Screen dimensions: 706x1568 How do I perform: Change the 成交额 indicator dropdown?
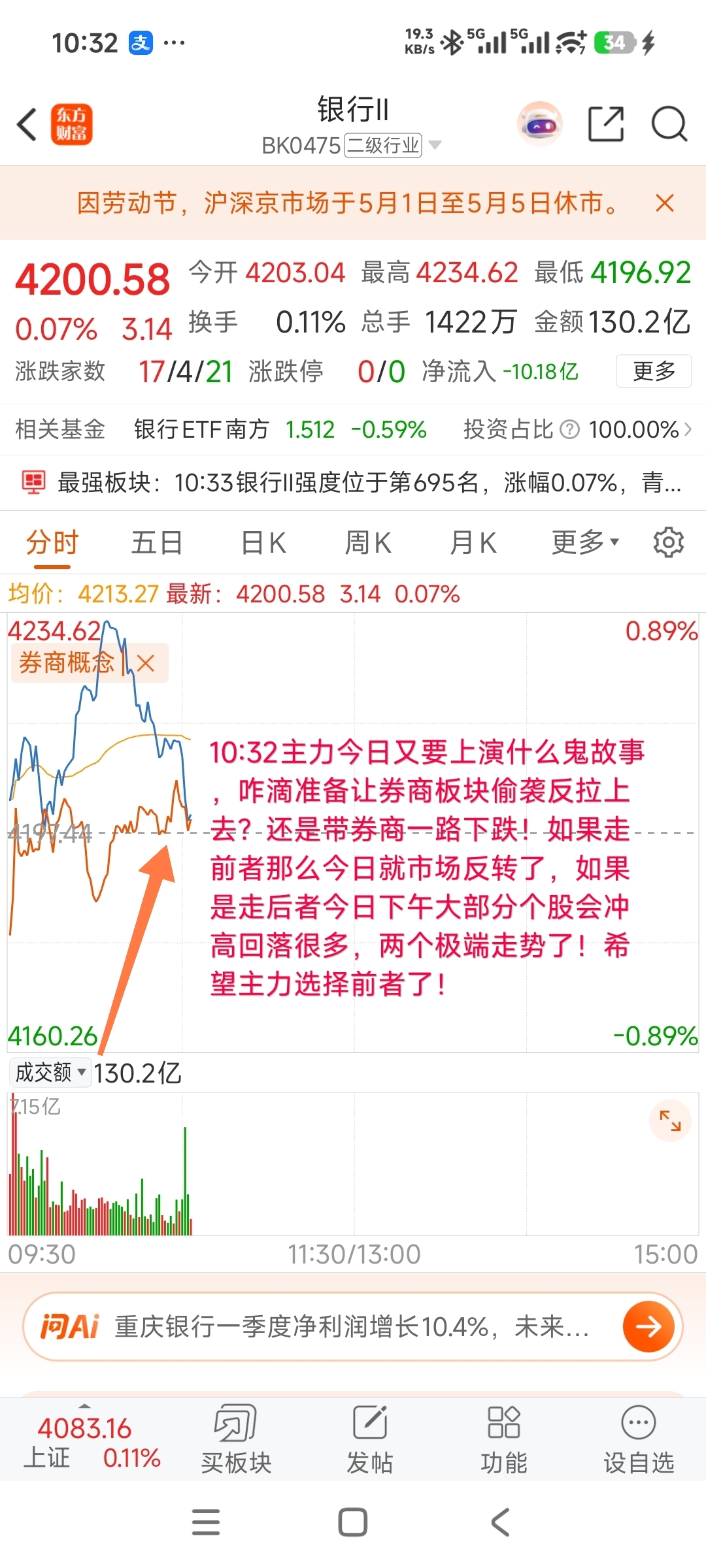(x=50, y=1073)
